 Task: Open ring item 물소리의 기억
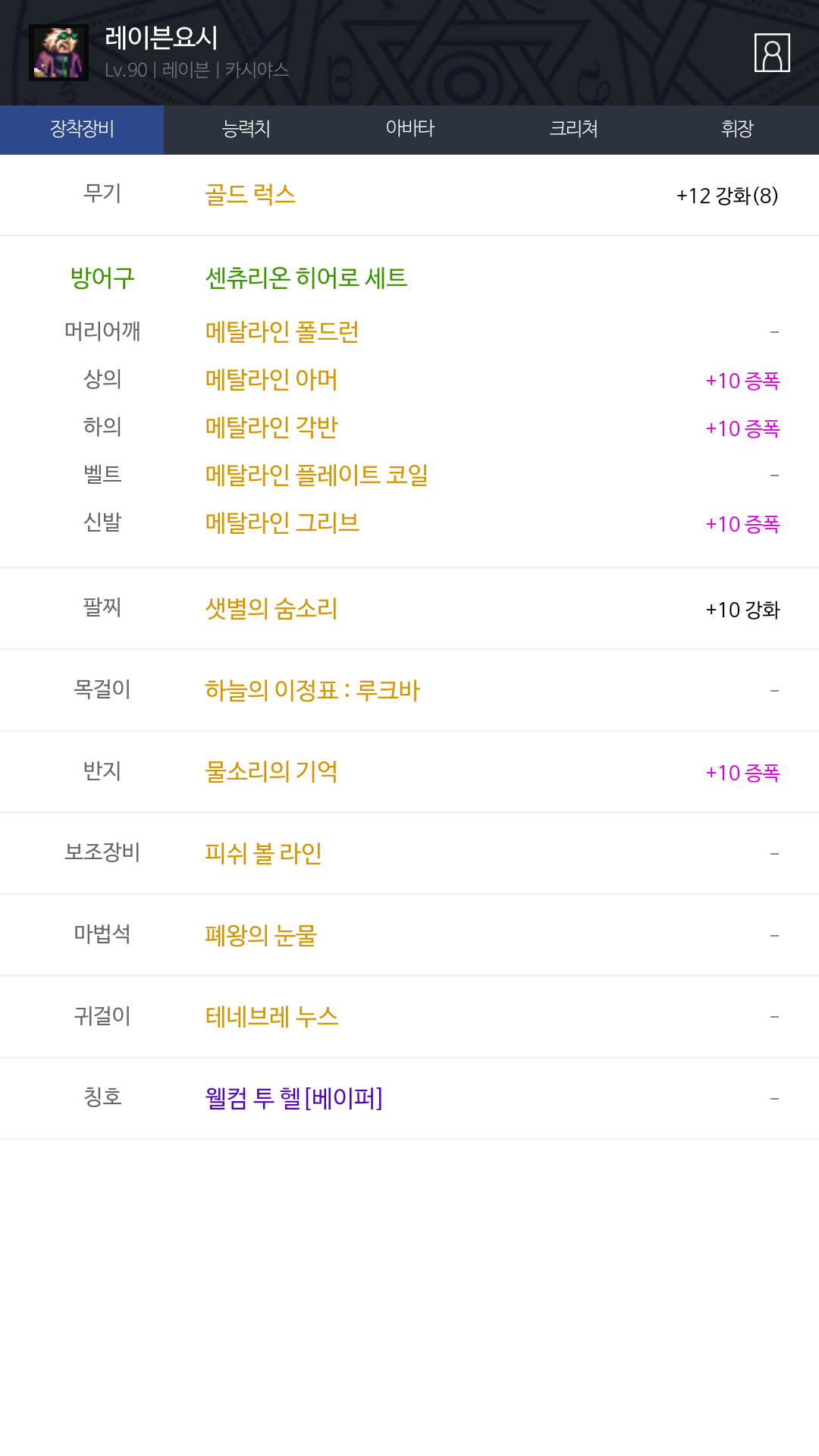pos(271,771)
